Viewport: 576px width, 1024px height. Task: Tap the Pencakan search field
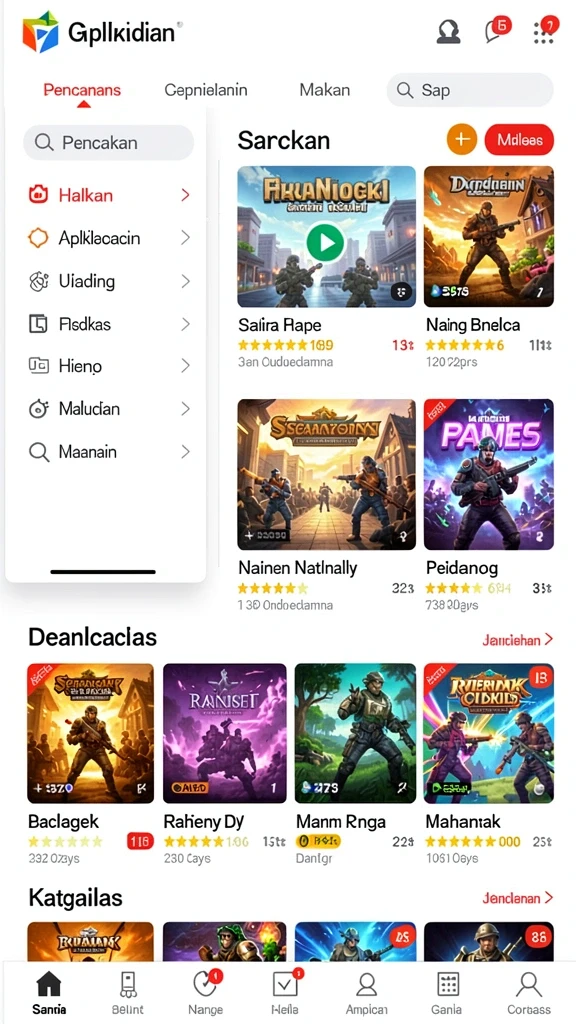108,142
